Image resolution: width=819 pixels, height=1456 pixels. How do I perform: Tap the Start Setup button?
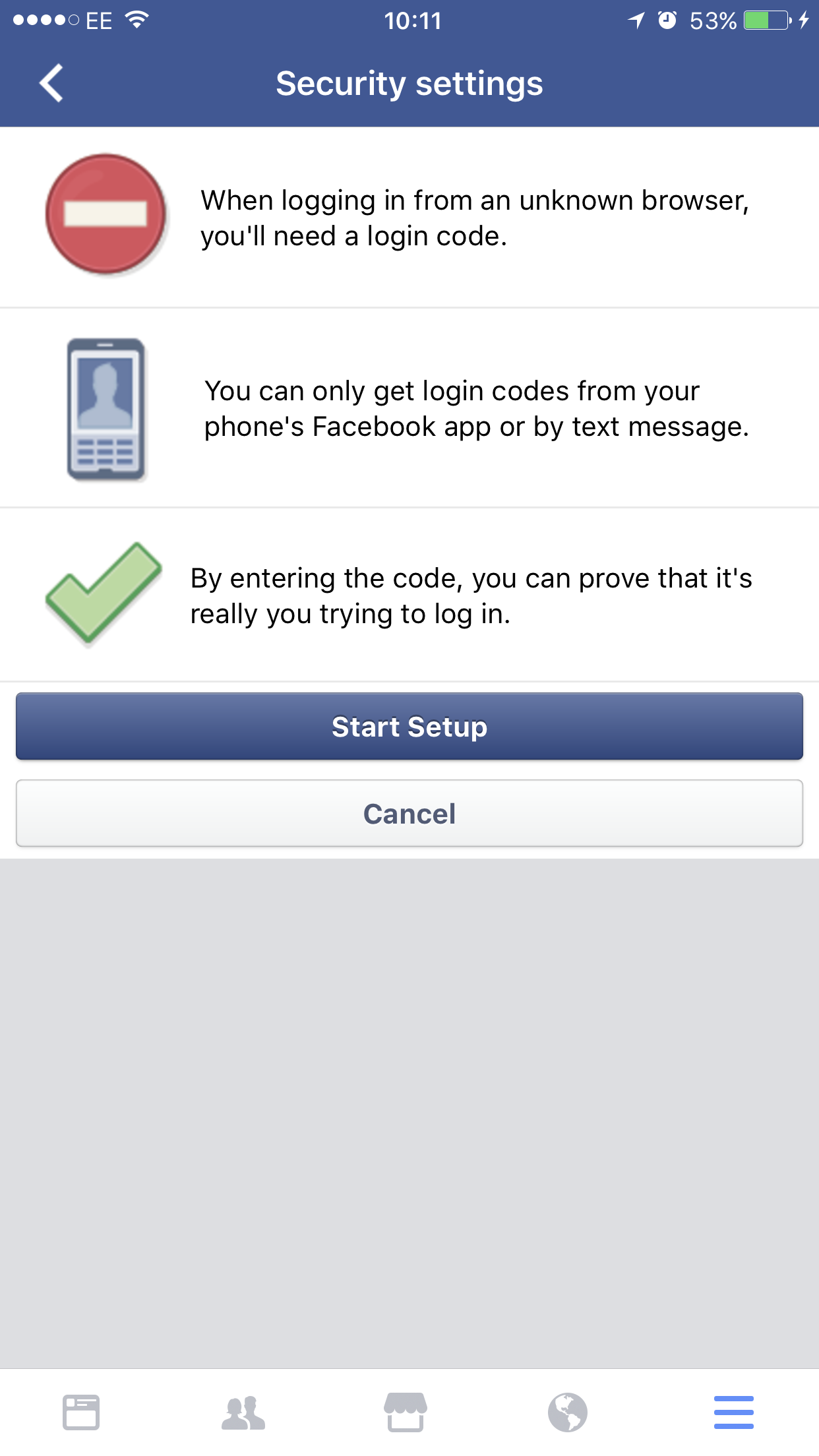click(x=409, y=727)
